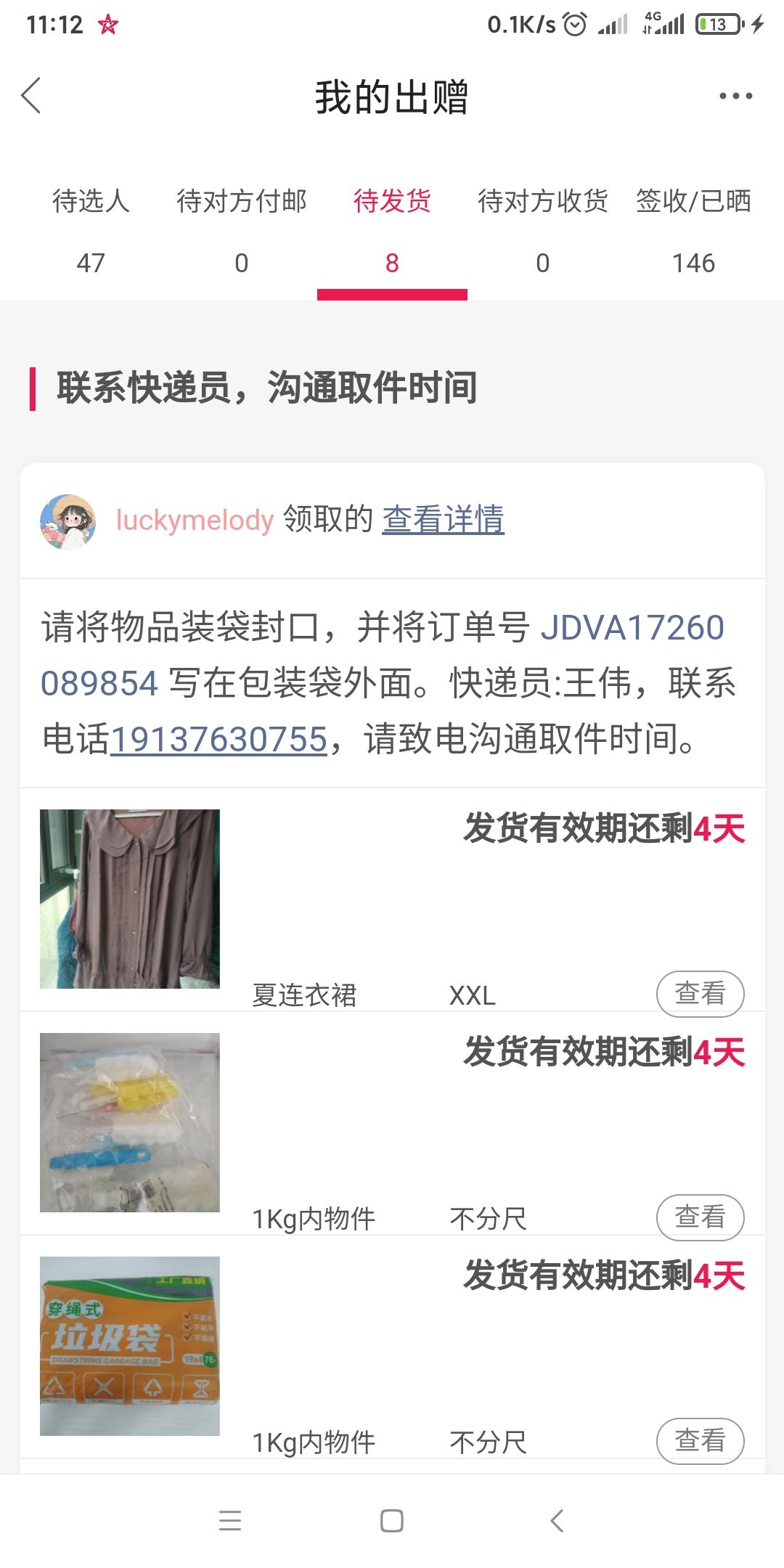Tap the 查看 button for 夏连衣裙

click(x=700, y=994)
